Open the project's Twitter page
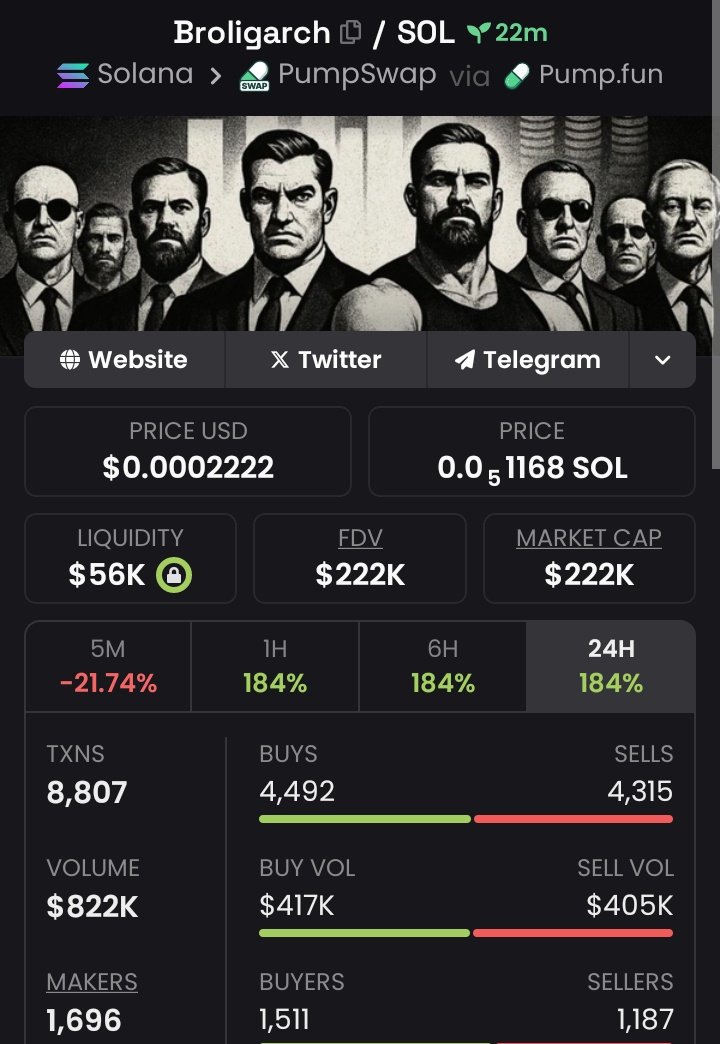The image size is (720, 1044). click(x=326, y=360)
